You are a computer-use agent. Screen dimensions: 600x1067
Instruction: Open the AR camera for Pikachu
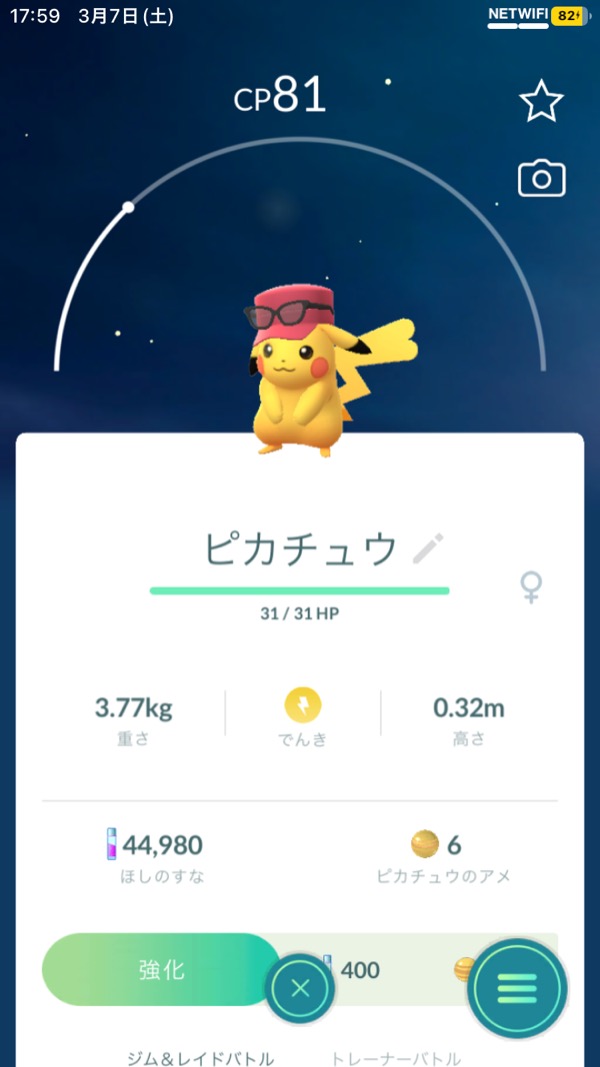click(x=541, y=179)
